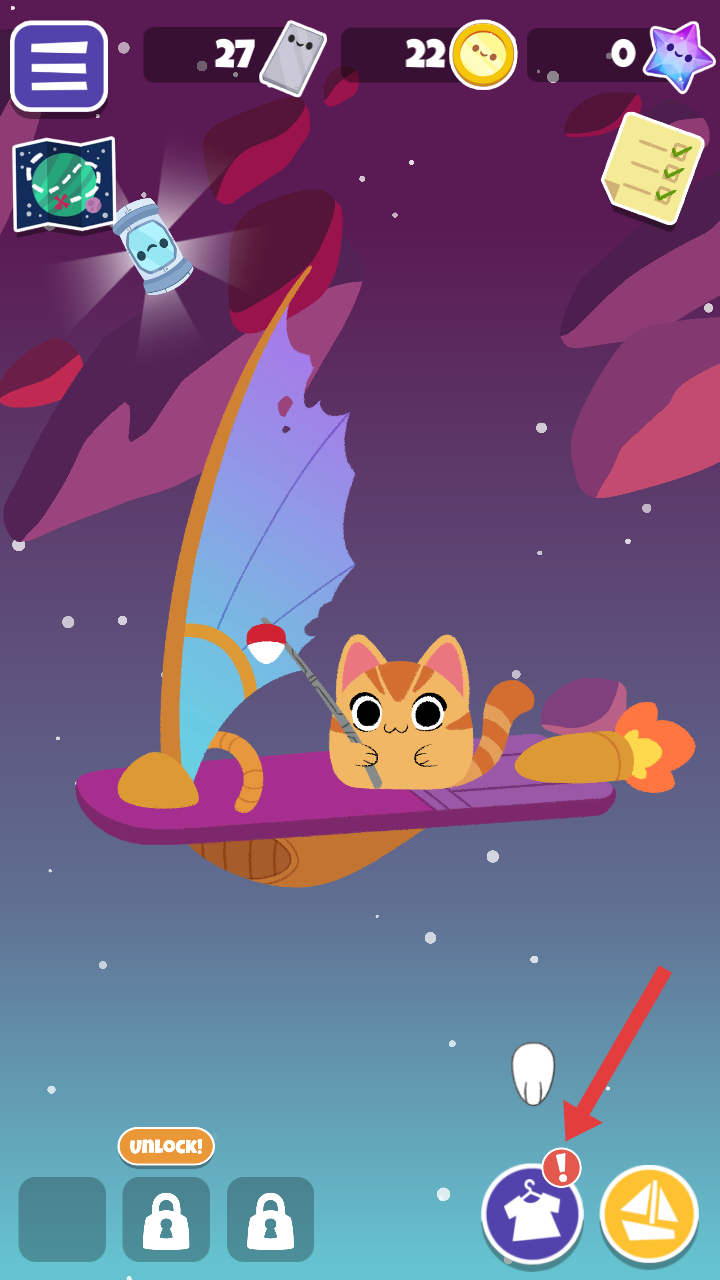Open the hamburger menu
Screen dimensions: 720x1280
coord(59,66)
